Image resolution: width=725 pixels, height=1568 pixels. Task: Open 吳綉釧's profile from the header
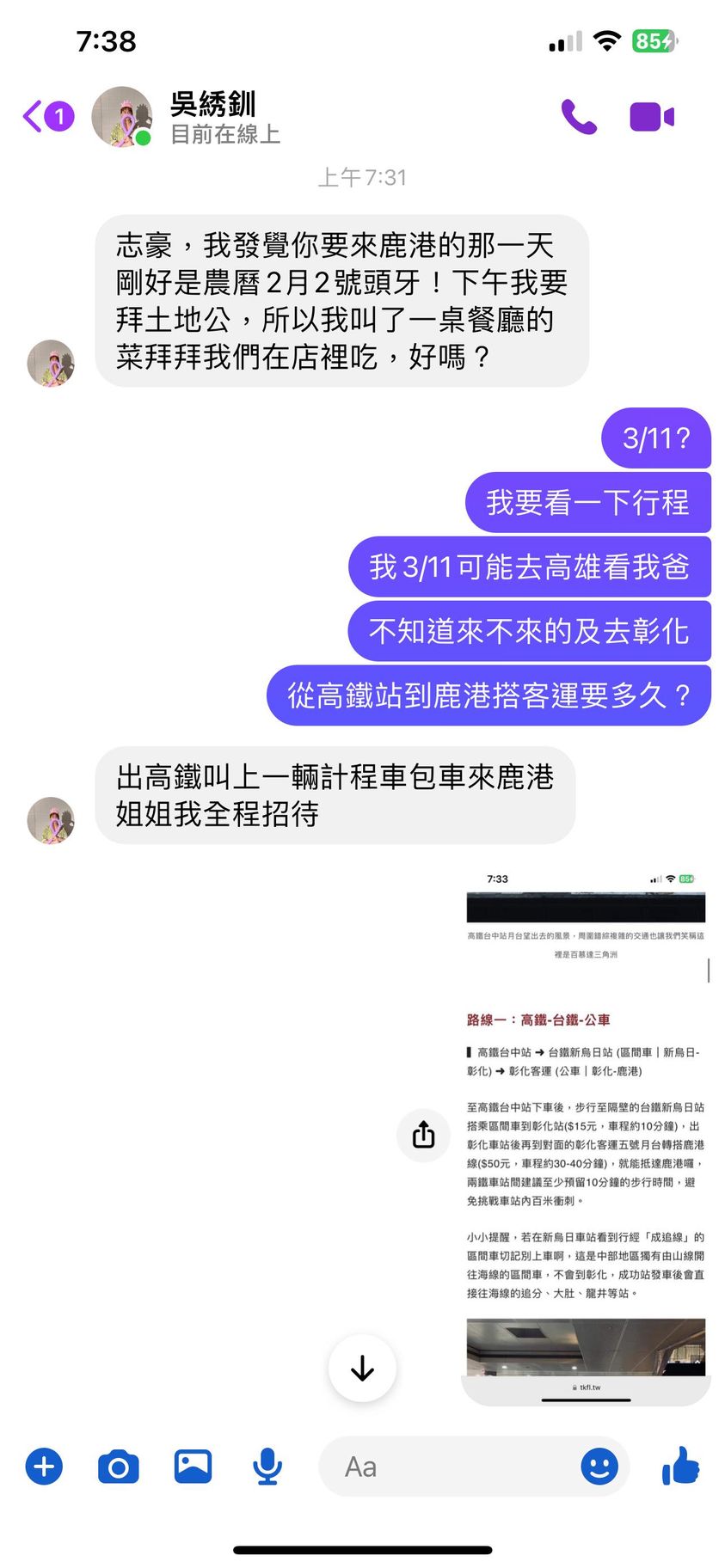coord(212,116)
